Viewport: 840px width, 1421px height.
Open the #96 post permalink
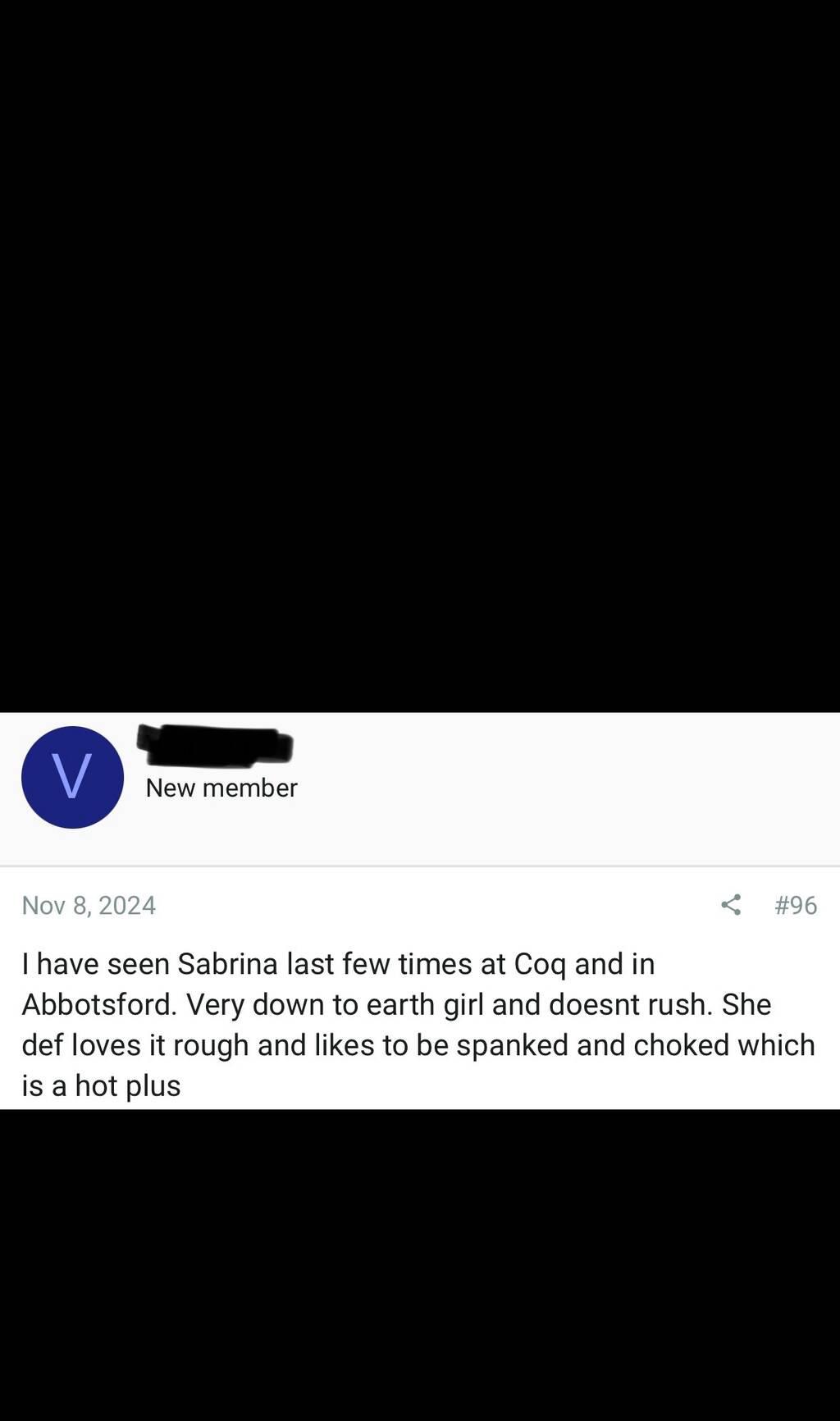[x=796, y=904]
